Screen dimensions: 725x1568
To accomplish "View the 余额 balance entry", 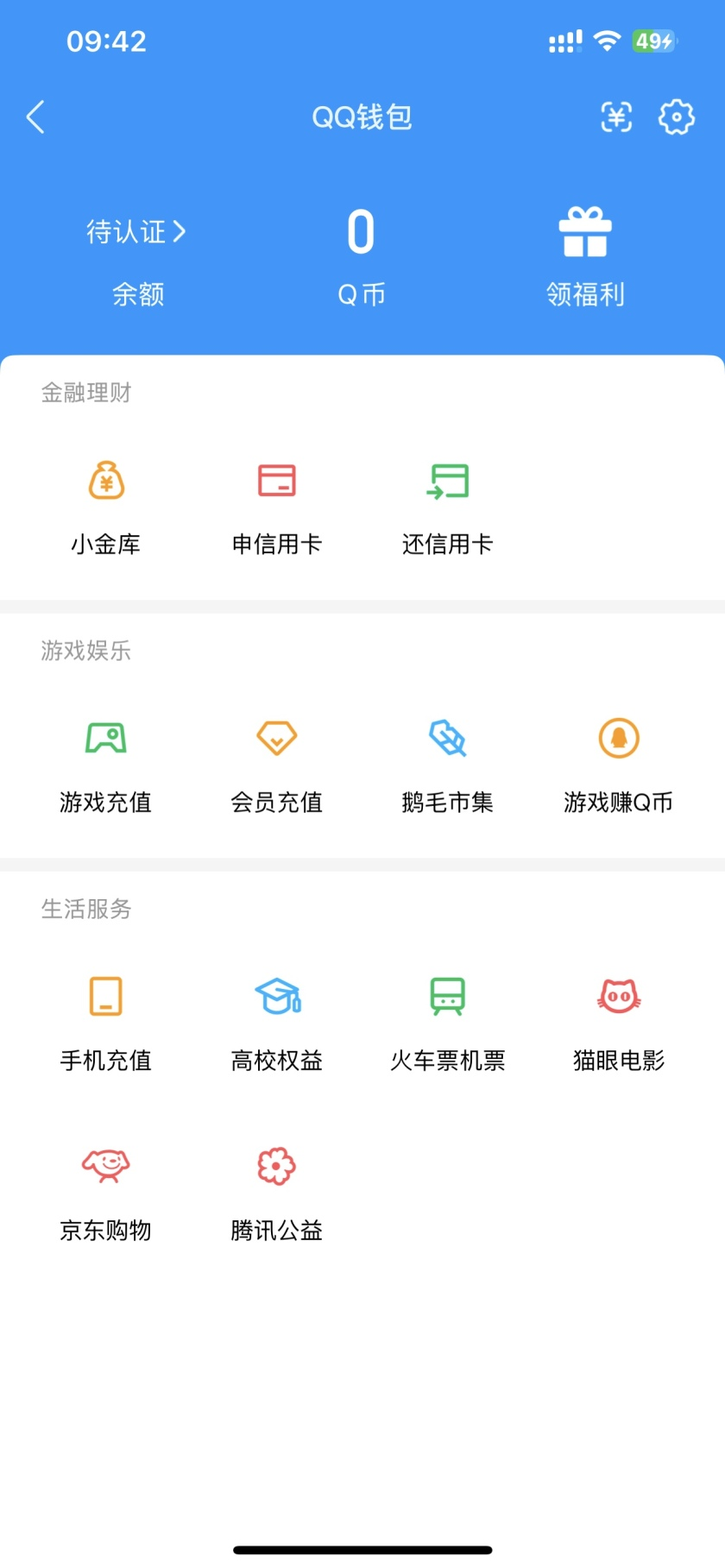I will 139,294.
